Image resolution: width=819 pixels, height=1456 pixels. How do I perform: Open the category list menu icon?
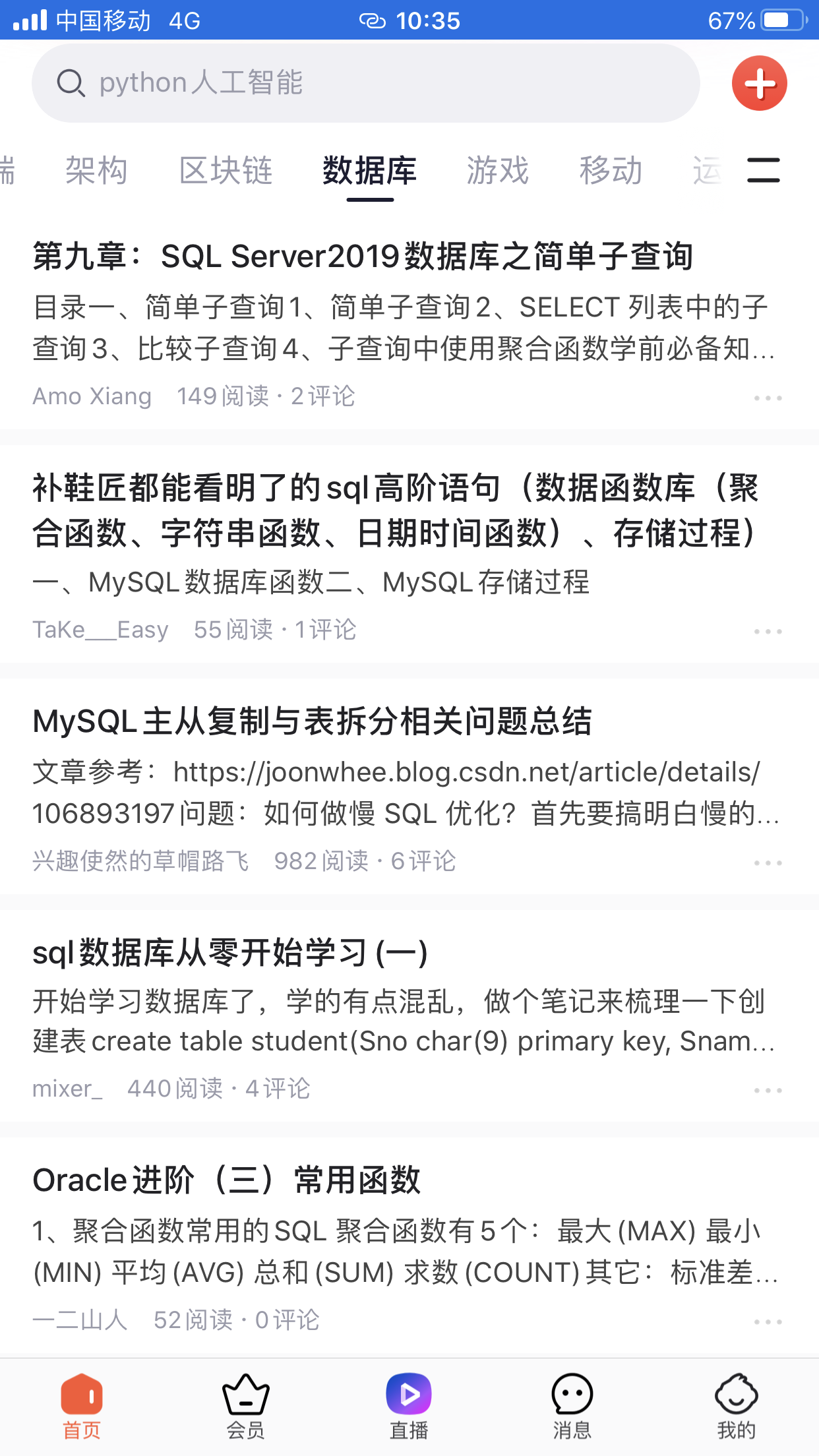[763, 170]
